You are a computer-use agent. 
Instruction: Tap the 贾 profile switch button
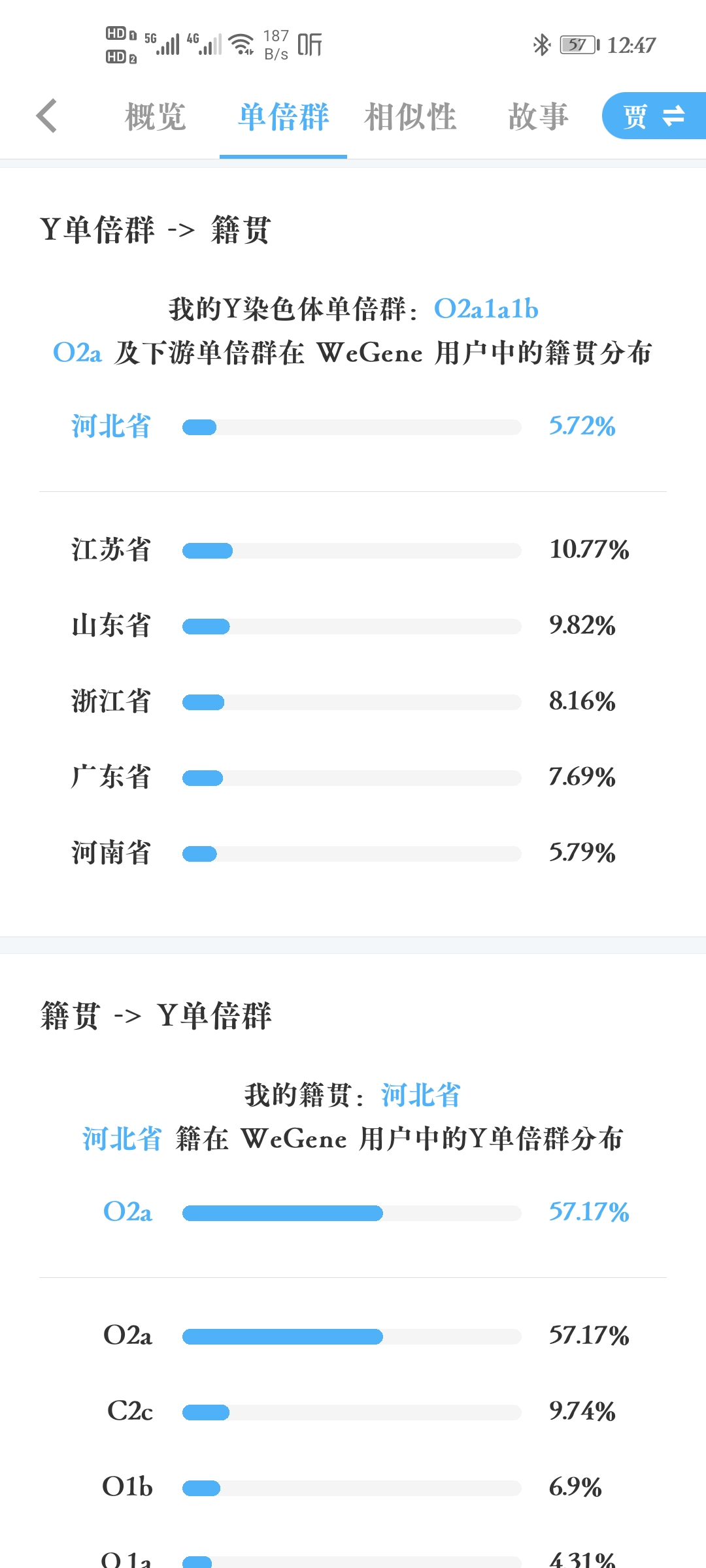click(654, 116)
